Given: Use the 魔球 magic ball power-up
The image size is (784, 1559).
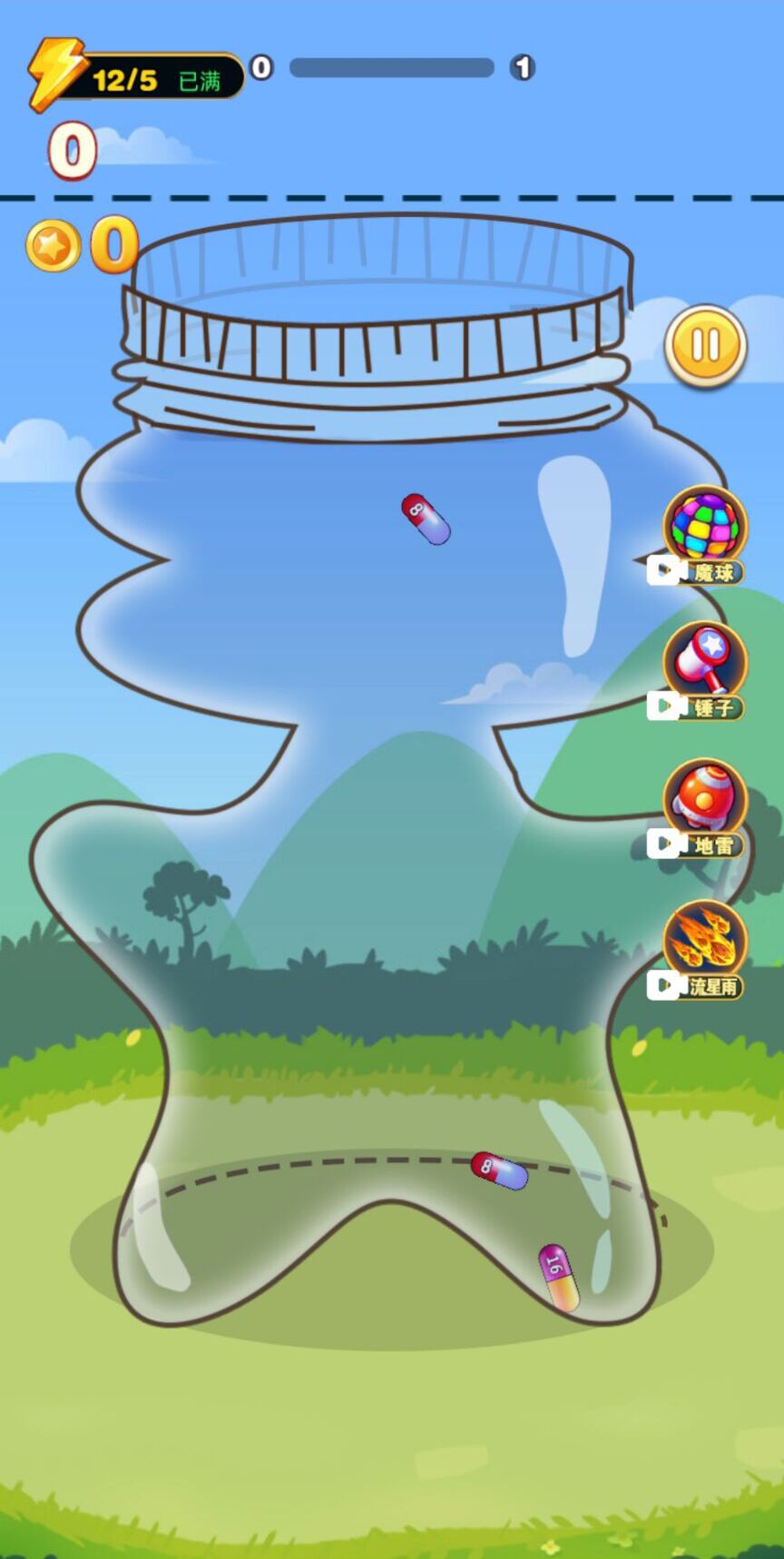Looking at the screenshot, I should (705, 529).
